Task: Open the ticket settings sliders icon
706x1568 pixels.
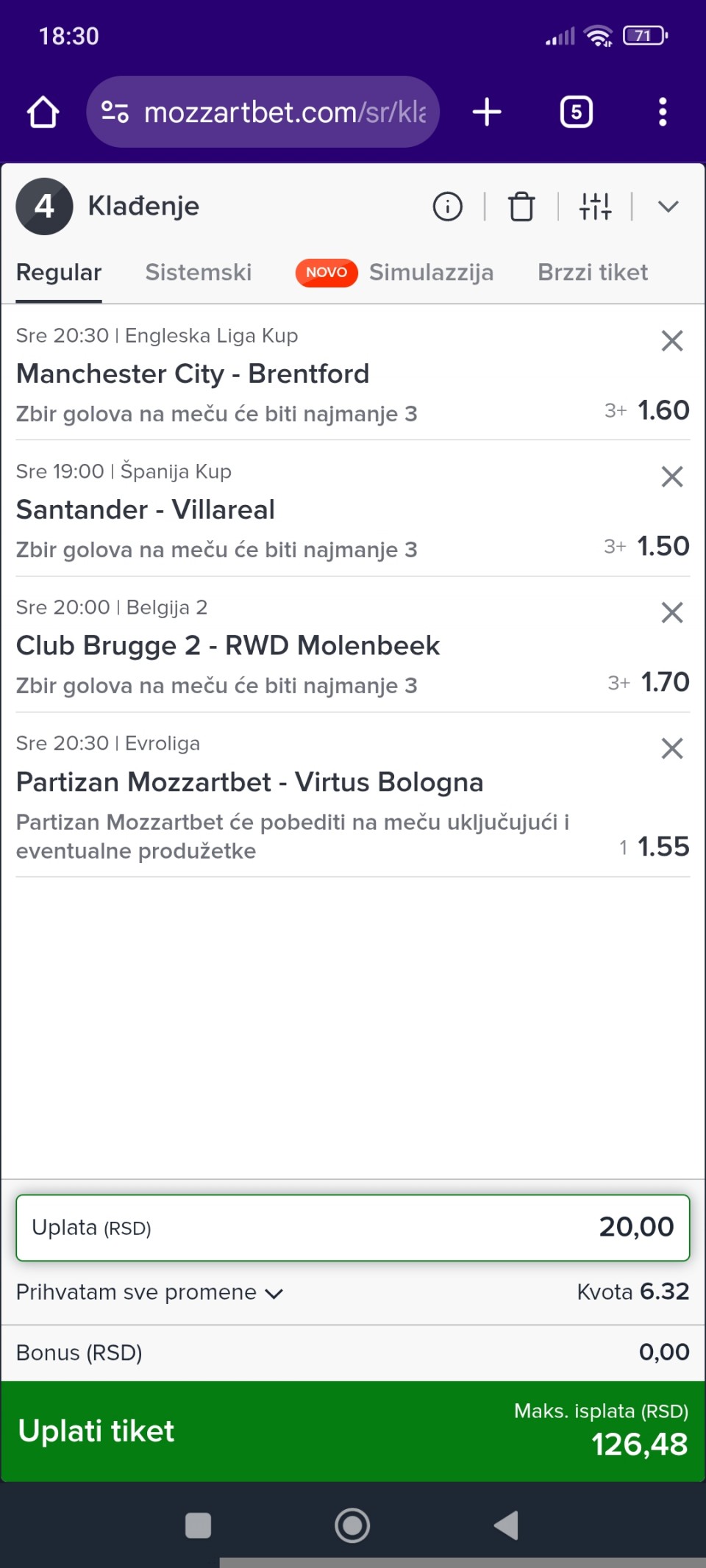Action: pos(595,207)
